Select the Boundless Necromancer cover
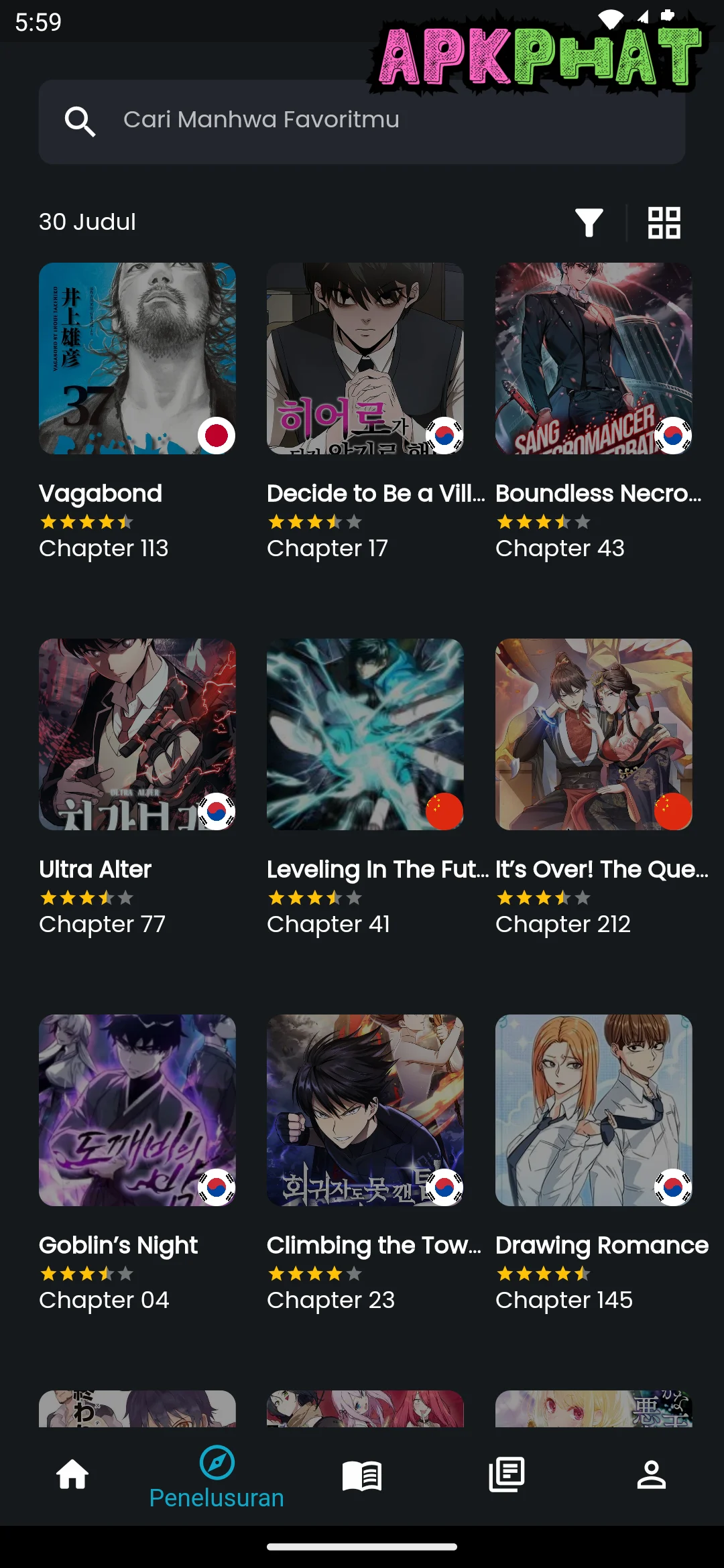The width and height of the screenshot is (724, 1568). (x=593, y=358)
